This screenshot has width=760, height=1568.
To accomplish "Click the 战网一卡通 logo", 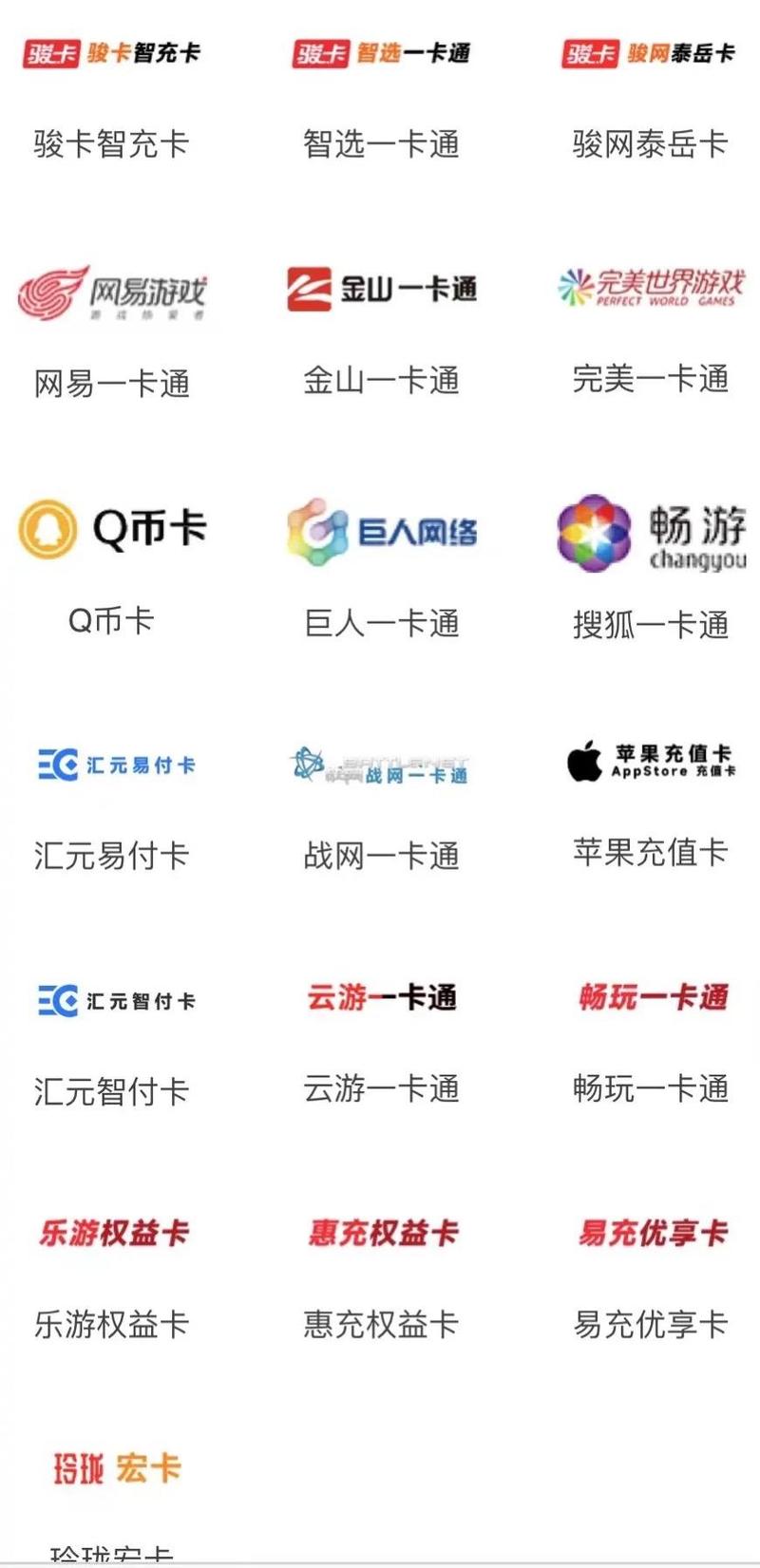I will point(380,767).
